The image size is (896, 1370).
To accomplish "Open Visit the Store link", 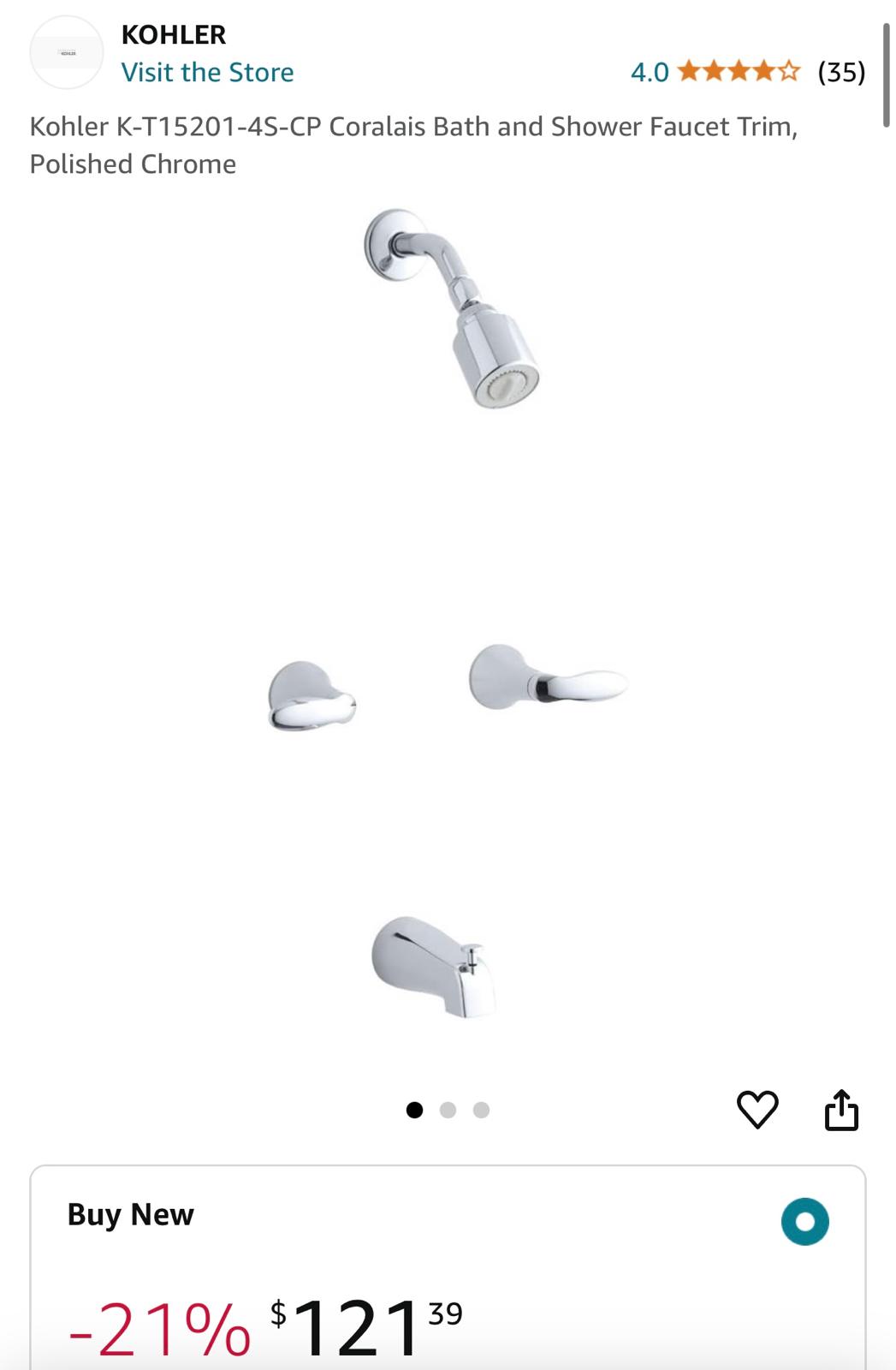I will (208, 72).
